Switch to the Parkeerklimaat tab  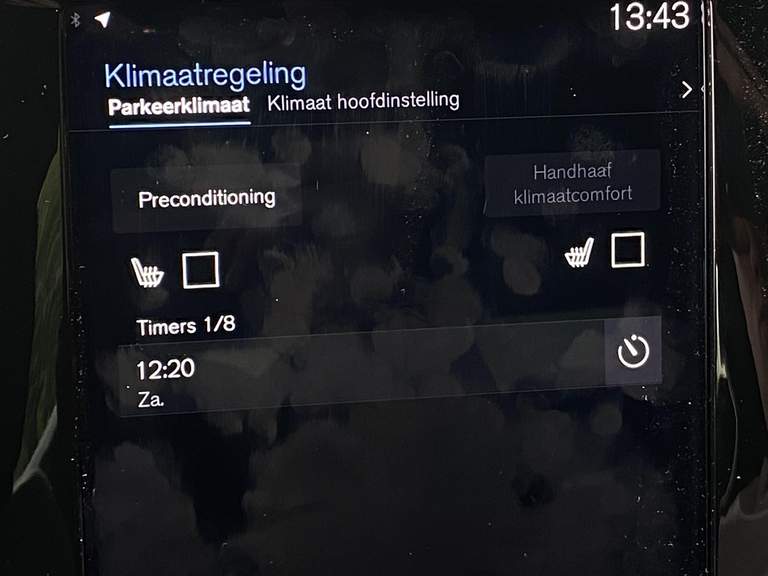coord(179,105)
